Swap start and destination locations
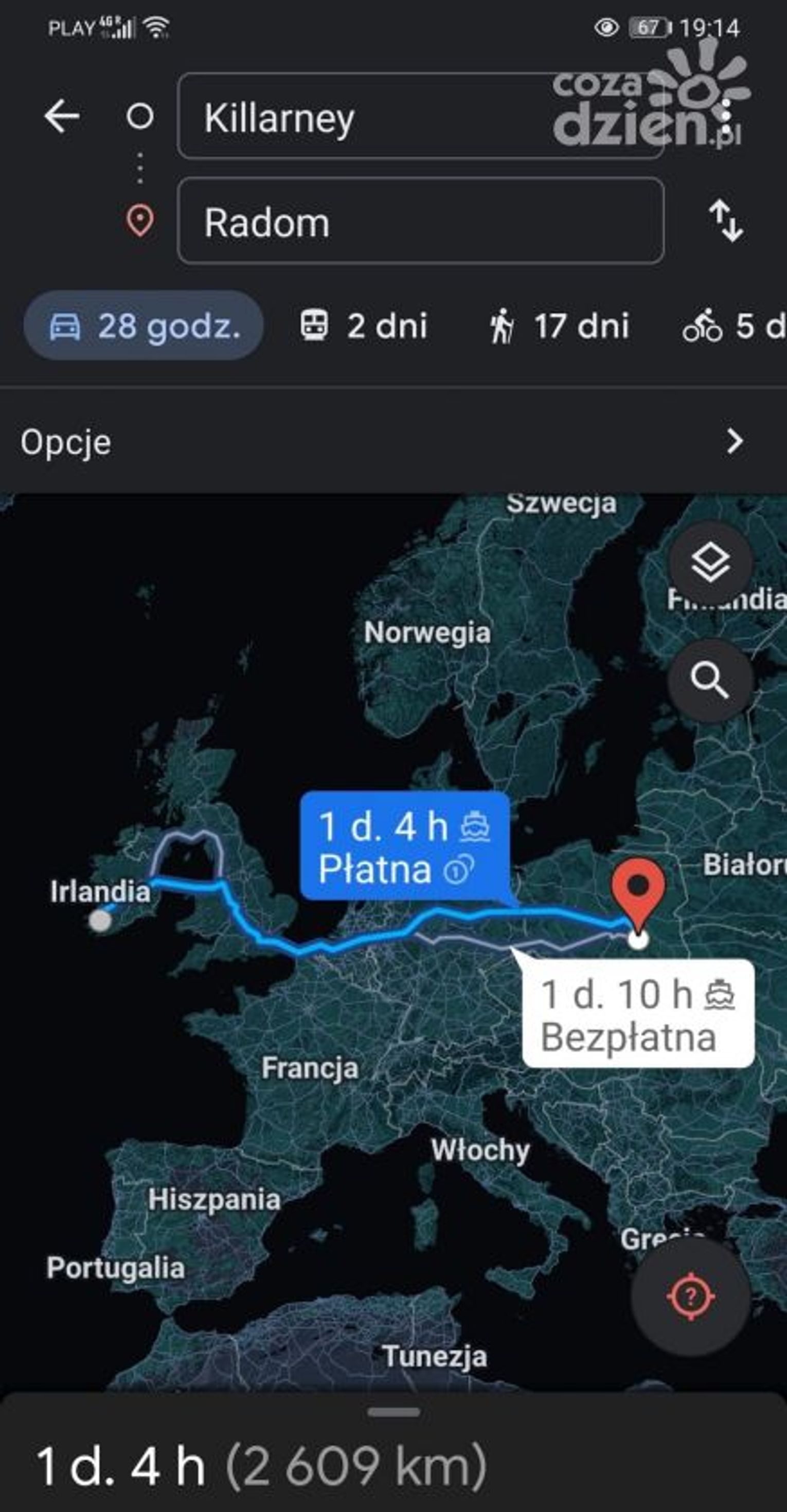The image size is (787, 1512). click(726, 221)
